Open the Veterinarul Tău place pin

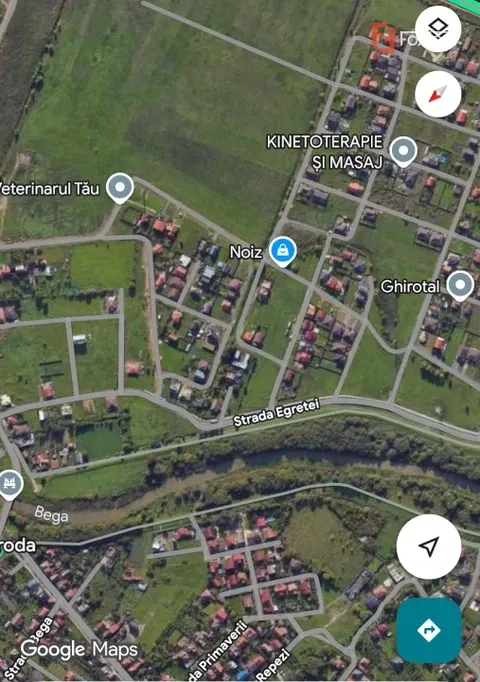[120, 188]
